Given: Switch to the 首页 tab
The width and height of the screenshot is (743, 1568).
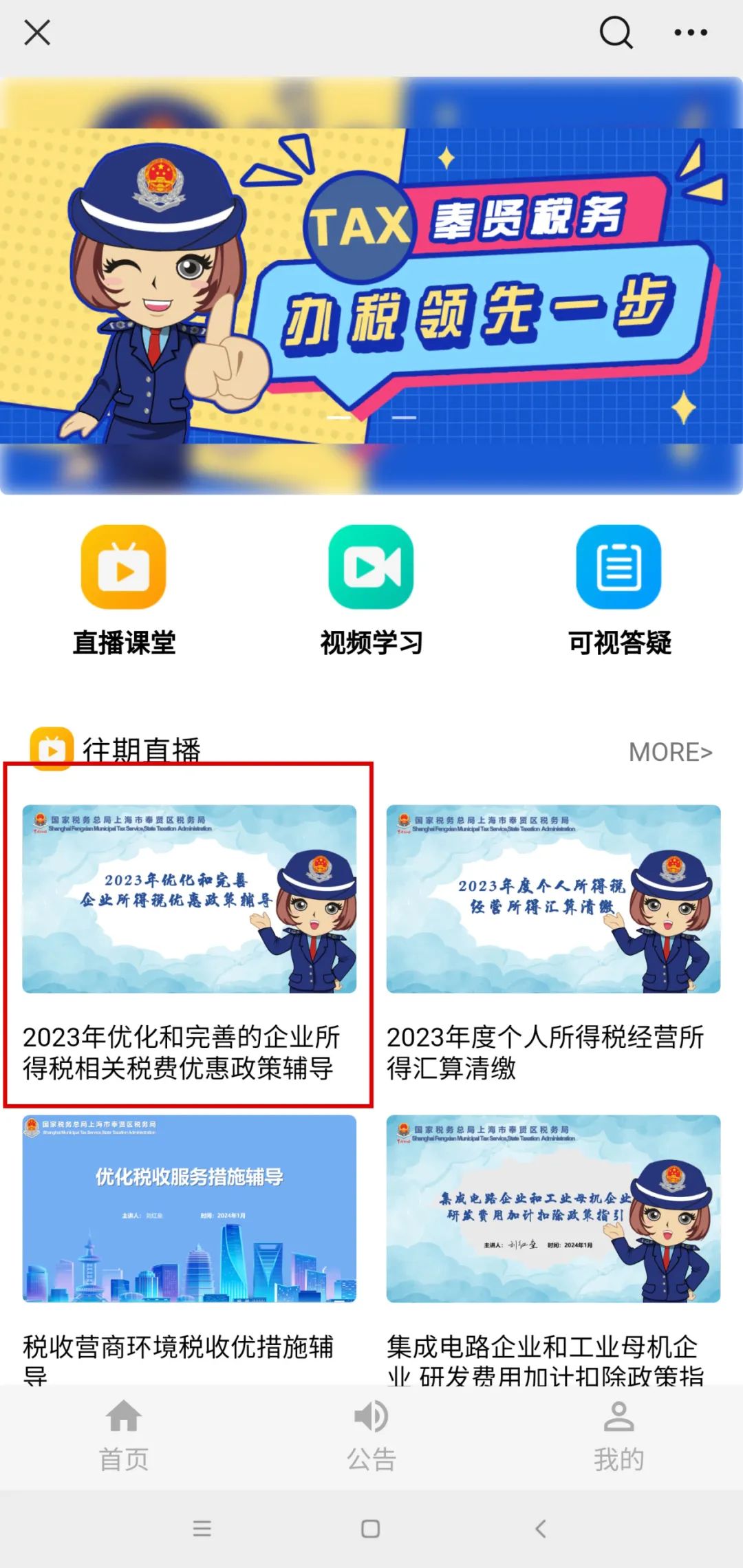Looking at the screenshot, I should click(124, 1436).
